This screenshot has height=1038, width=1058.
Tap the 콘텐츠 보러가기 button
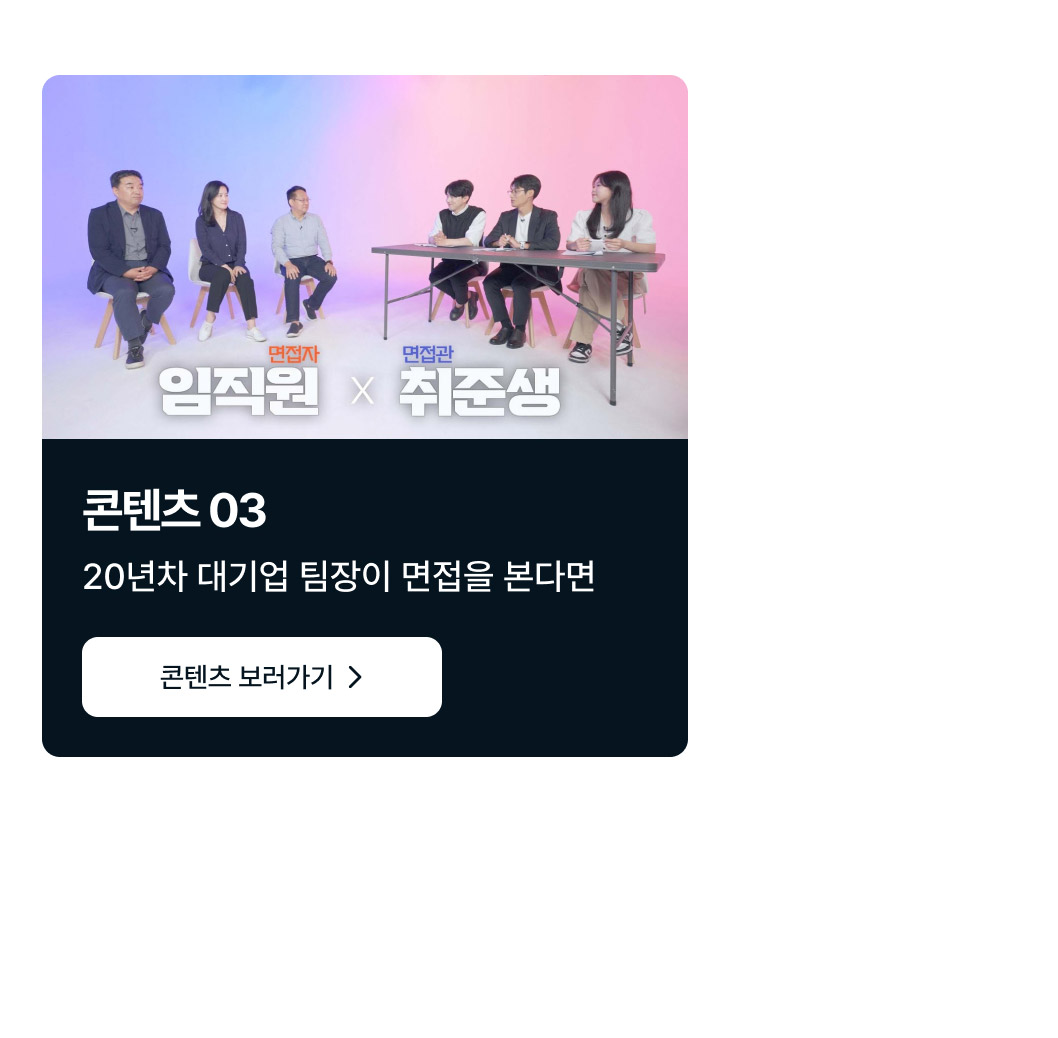point(261,677)
